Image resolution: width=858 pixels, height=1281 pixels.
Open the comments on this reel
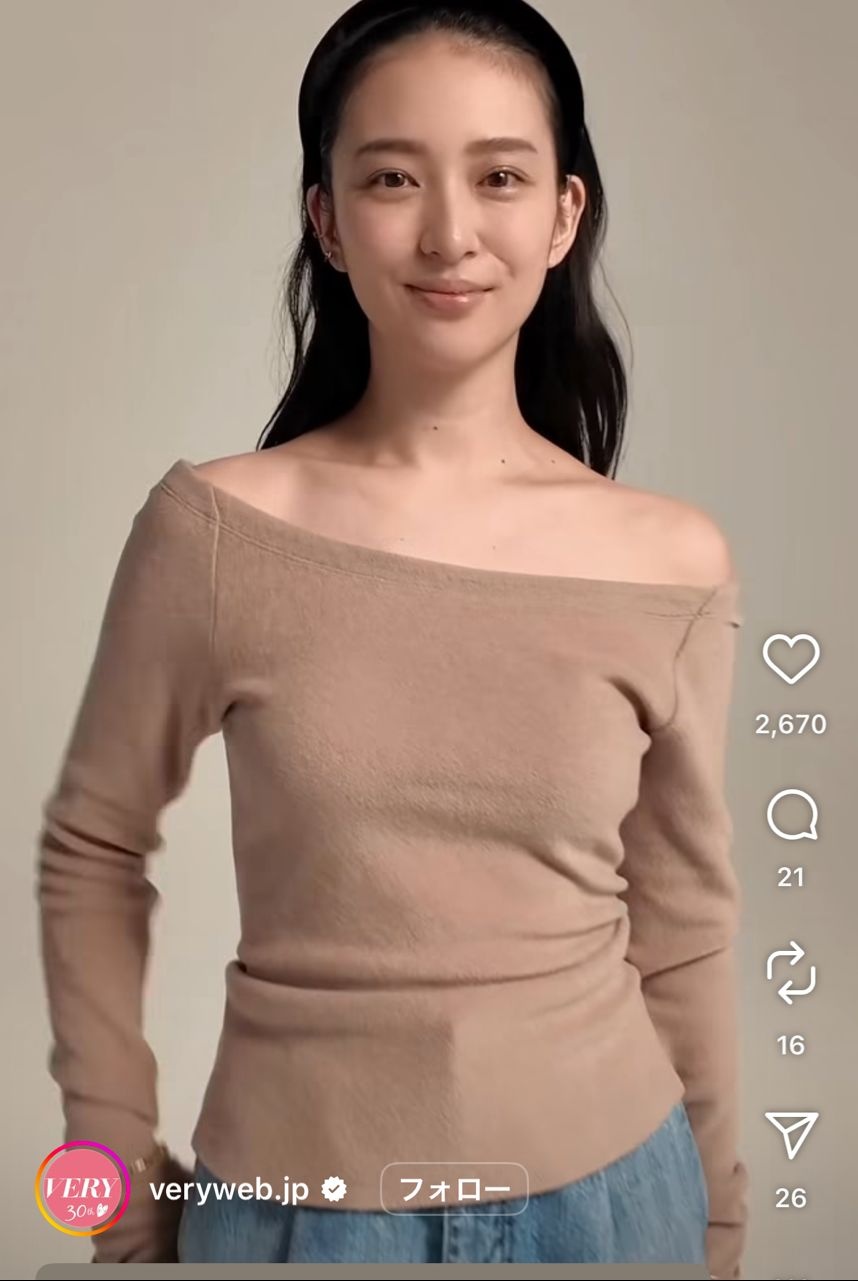(x=791, y=816)
